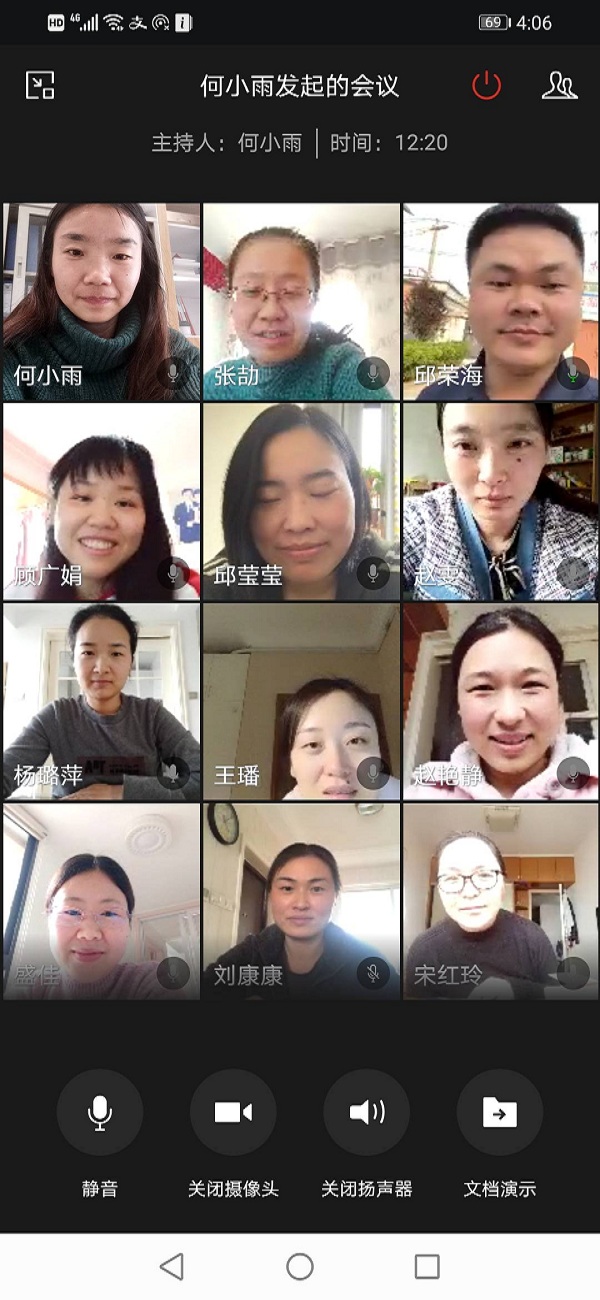Open the participants list
The height and width of the screenshot is (1300, 600).
[559, 86]
